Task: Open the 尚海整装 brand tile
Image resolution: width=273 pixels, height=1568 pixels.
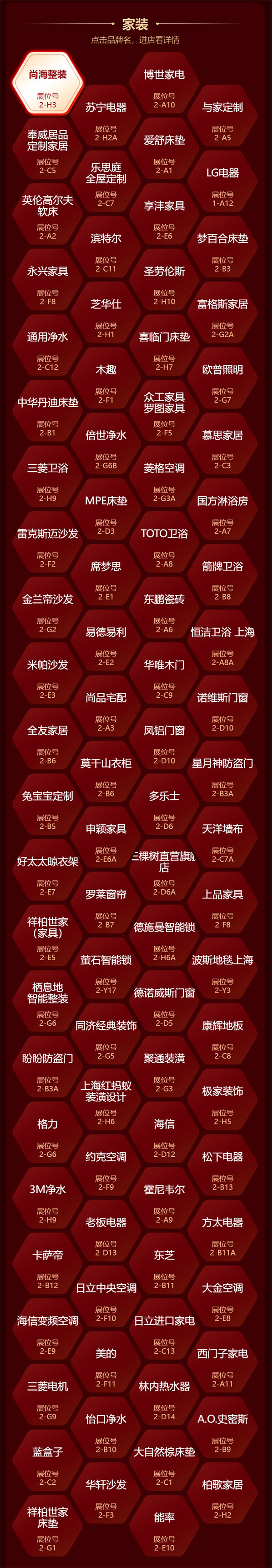Action: (47, 85)
